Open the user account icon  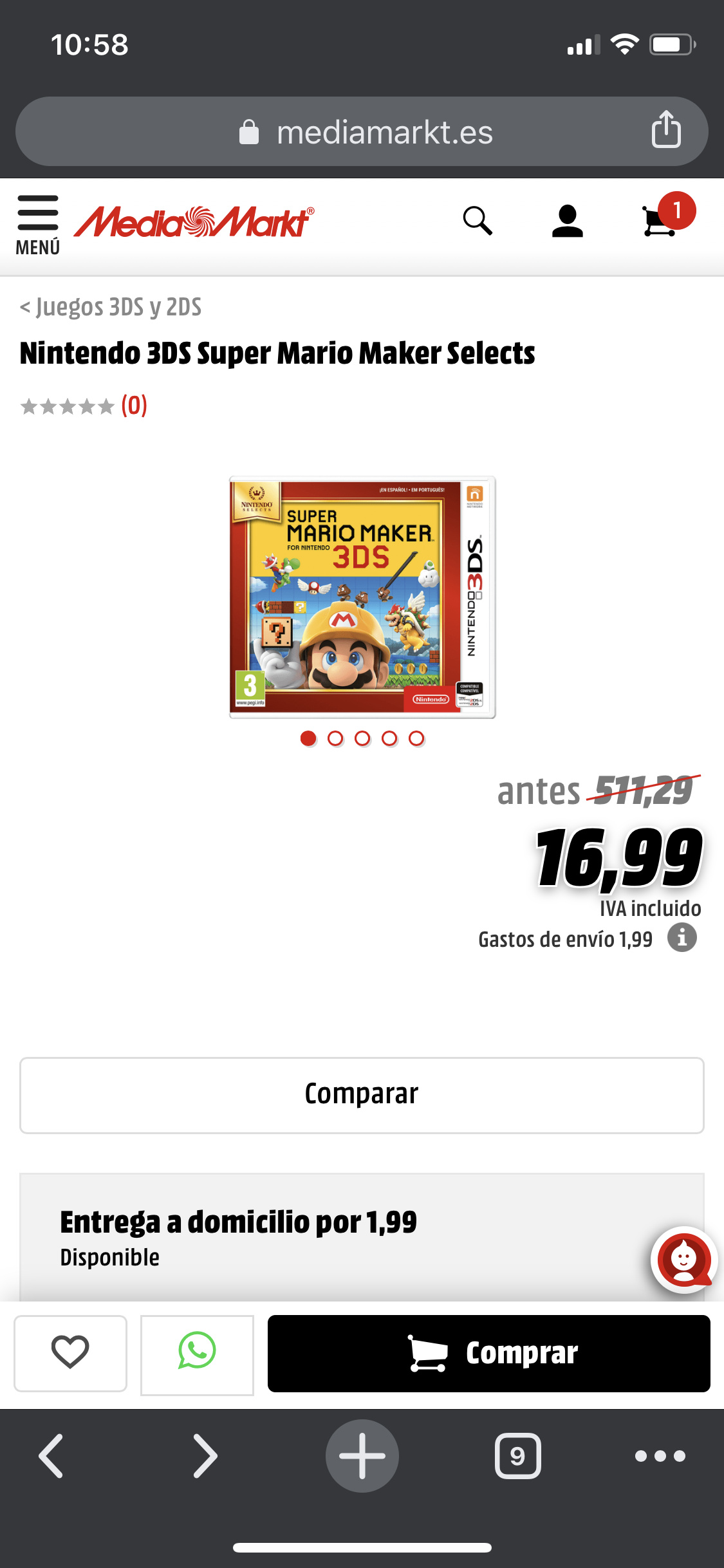click(x=568, y=221)
